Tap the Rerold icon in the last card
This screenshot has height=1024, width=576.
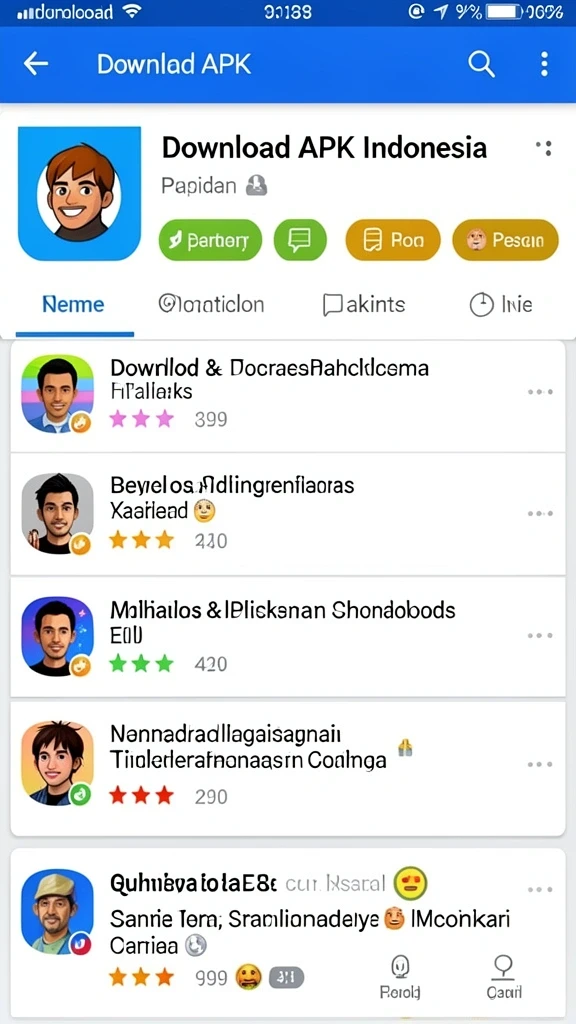[x=400, y=976]
